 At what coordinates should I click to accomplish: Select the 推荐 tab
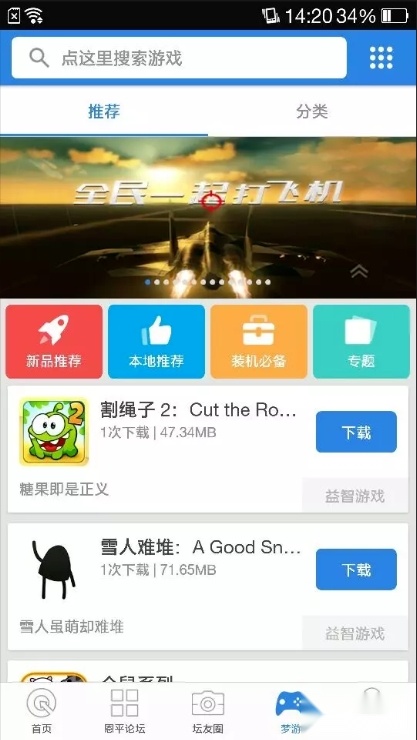104,112
